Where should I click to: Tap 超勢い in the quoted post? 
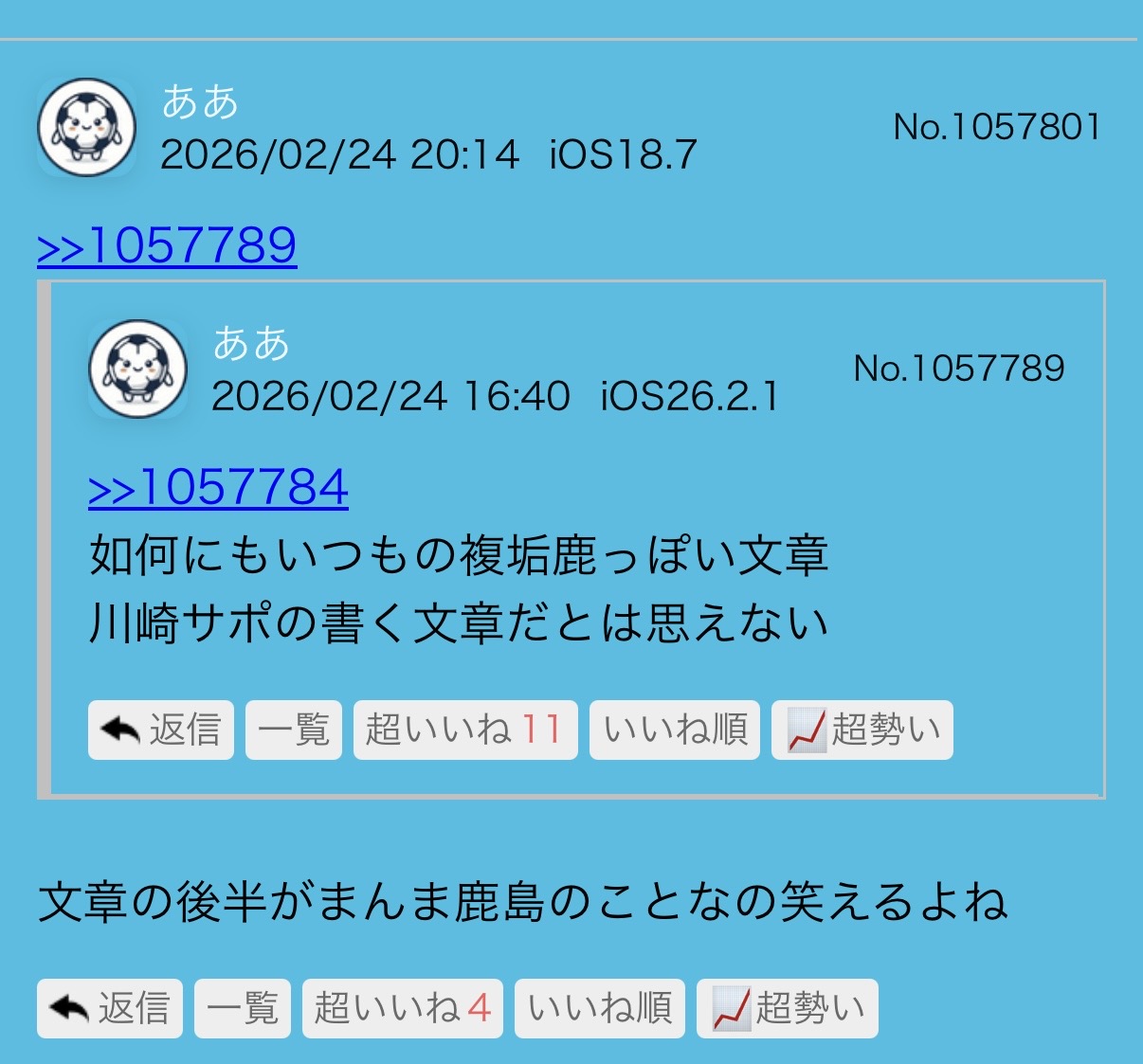[862, 730]
